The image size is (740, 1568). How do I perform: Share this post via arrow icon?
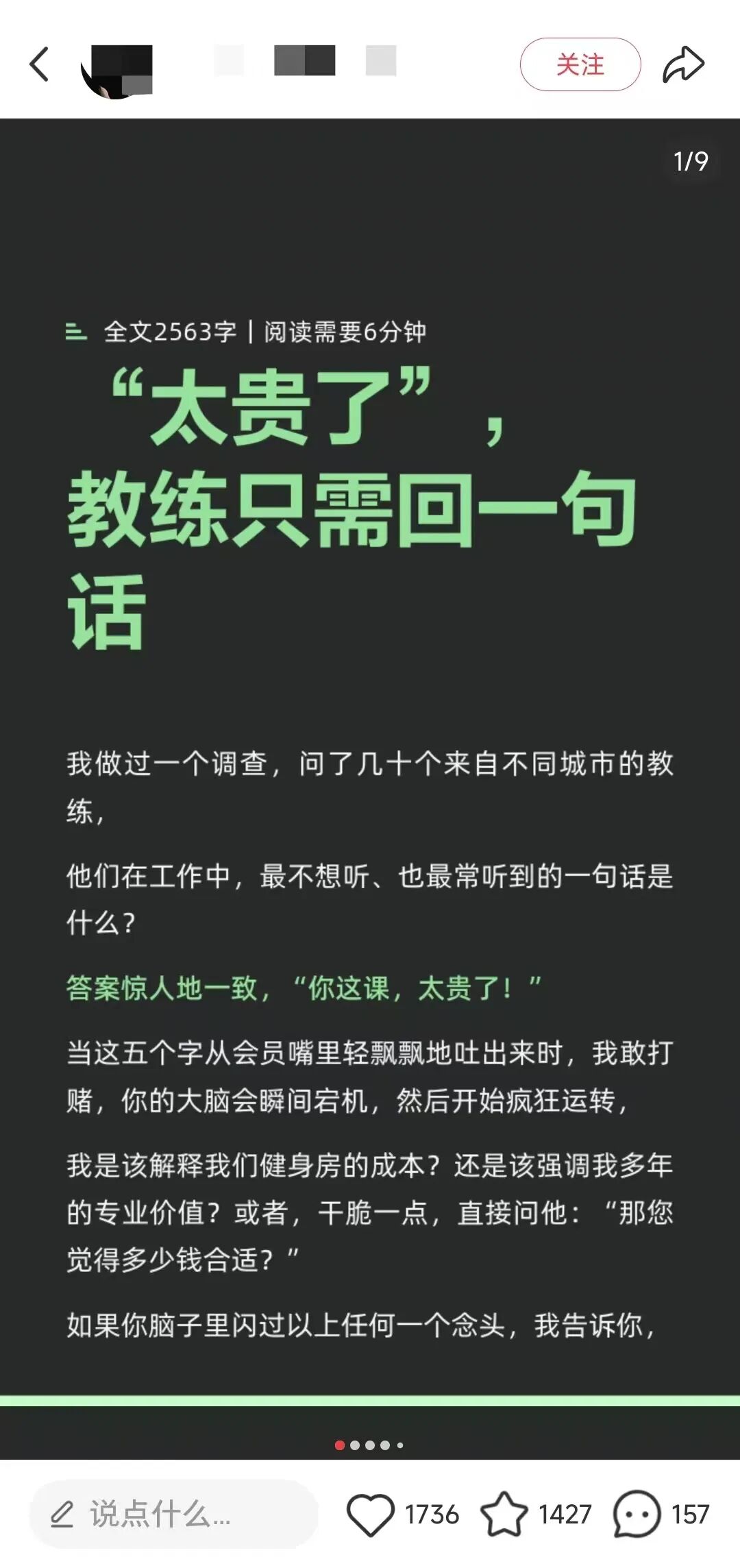683,64
